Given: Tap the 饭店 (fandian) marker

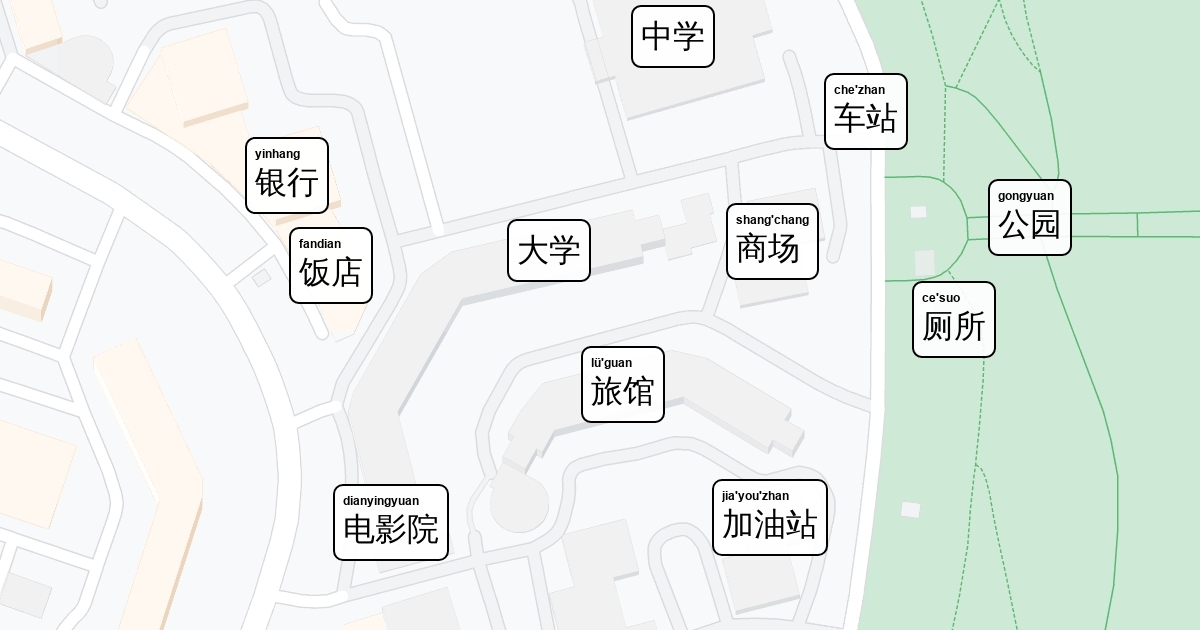Looking at the screenshot, I should [331, 265].
